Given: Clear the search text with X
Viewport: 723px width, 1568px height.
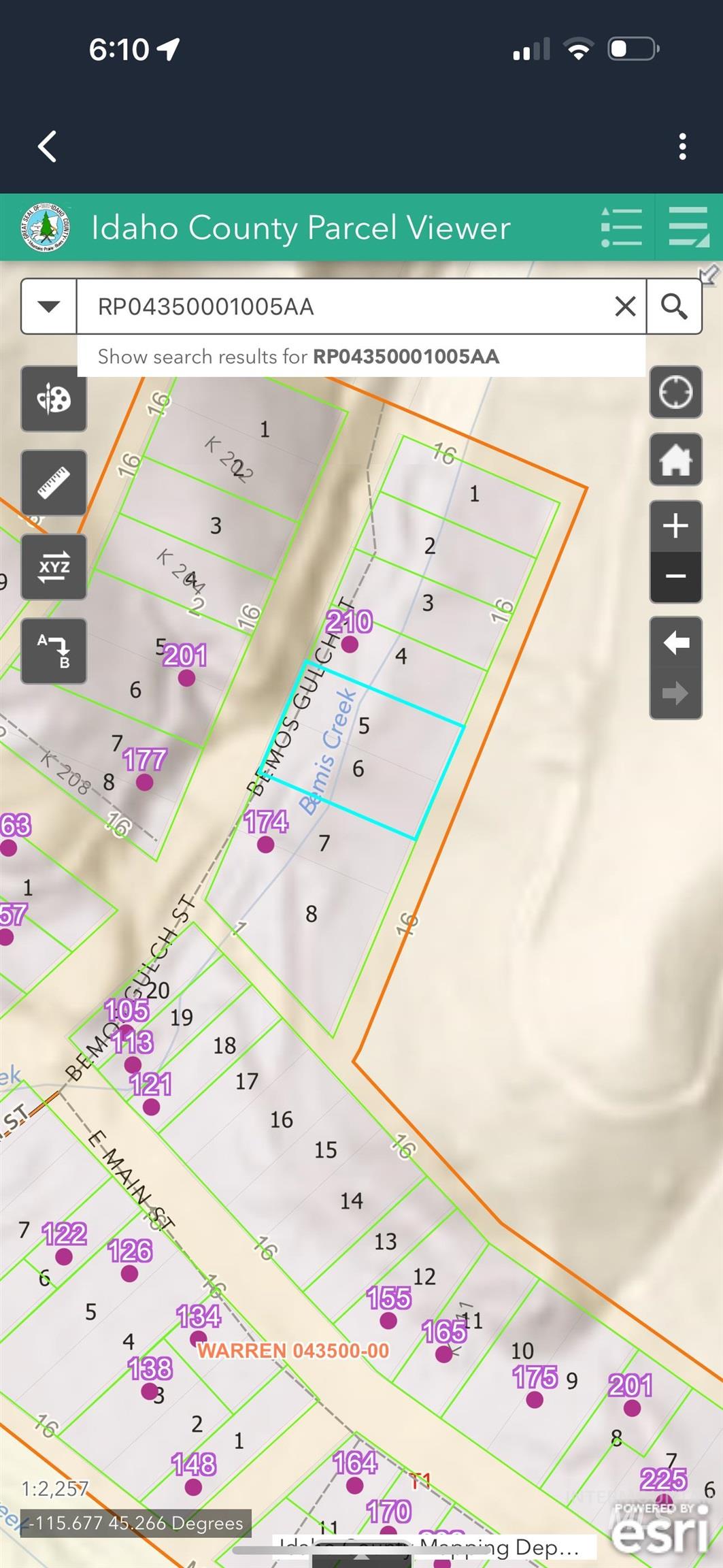Looking at the screenshot, I should [x=625, y=306].
